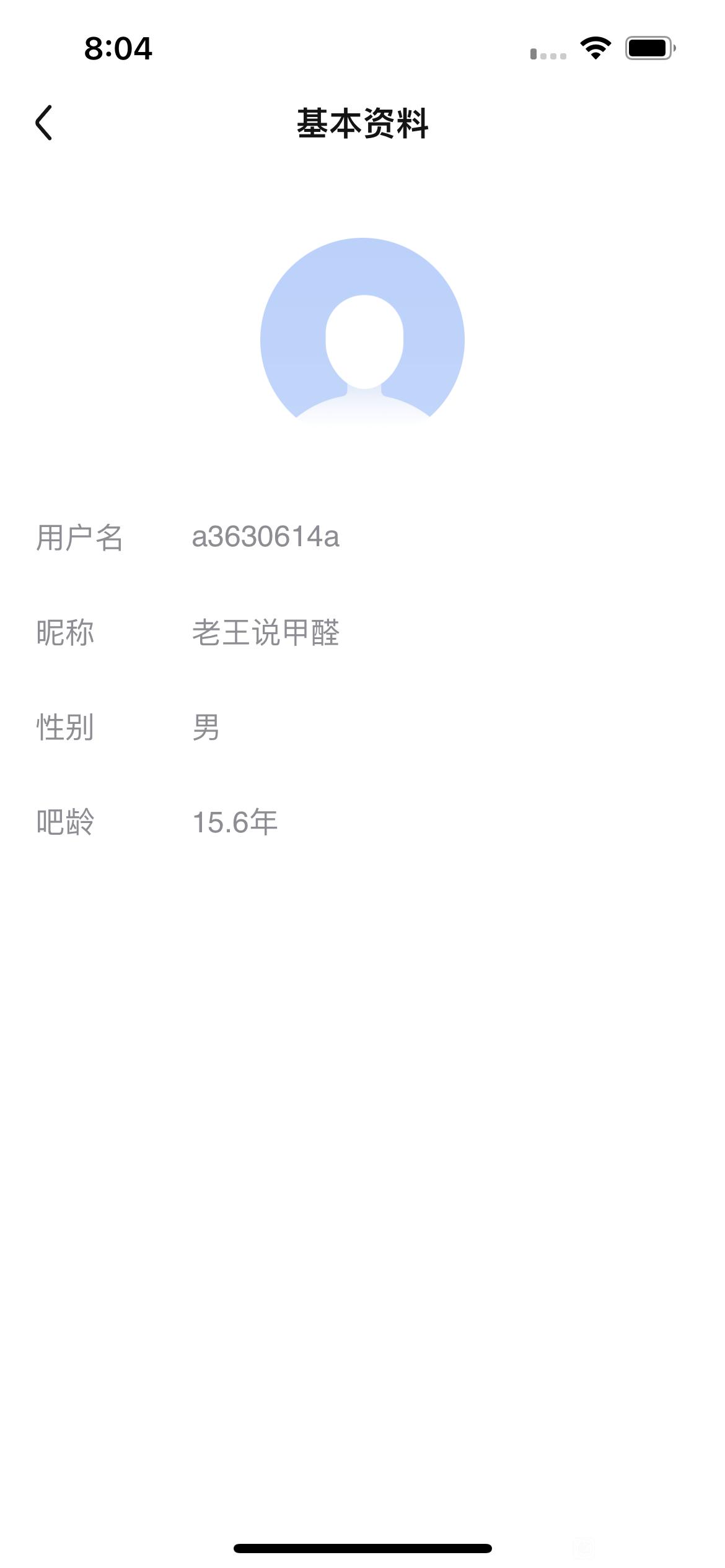This screenshot has height=1568, width=725.
Task: Go back from the 基本资料 page
Action: point(44,123)
